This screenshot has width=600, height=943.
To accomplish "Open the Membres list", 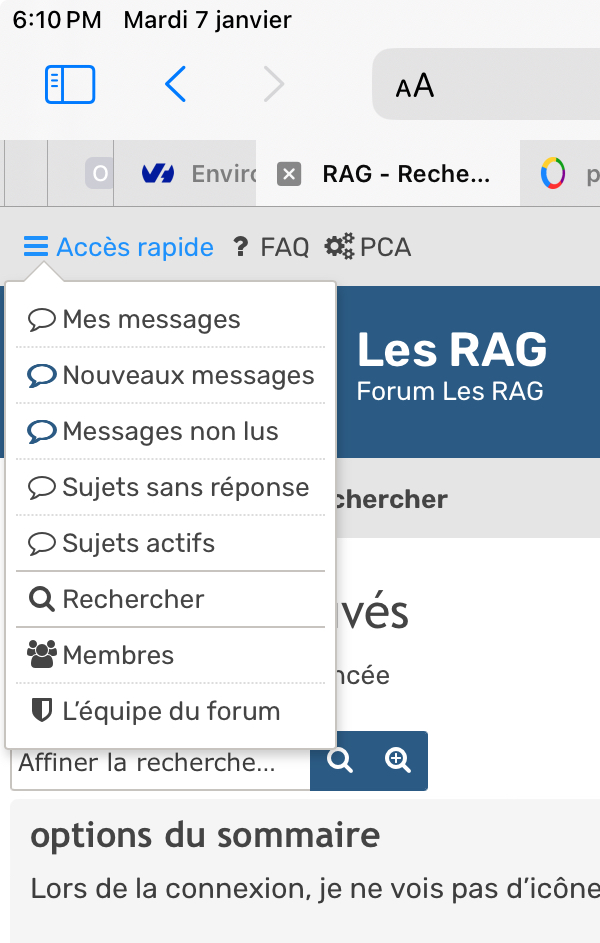I will [117, 656].
